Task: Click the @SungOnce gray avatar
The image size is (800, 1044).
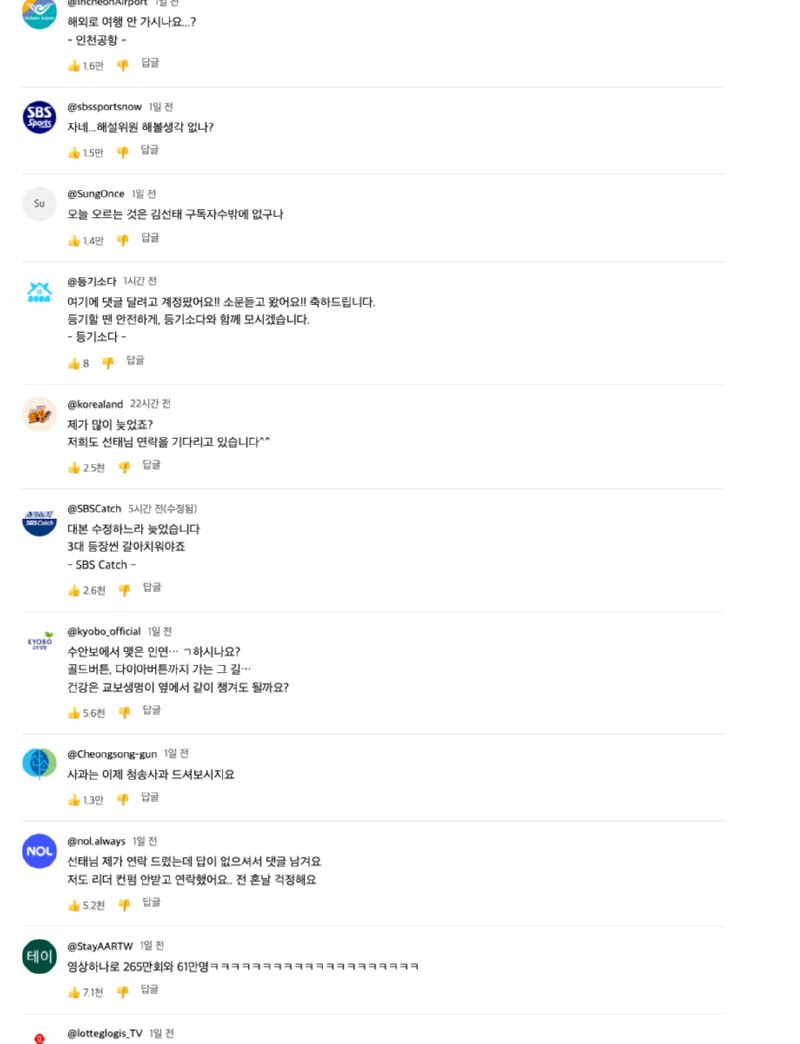Action: (39, 203)
